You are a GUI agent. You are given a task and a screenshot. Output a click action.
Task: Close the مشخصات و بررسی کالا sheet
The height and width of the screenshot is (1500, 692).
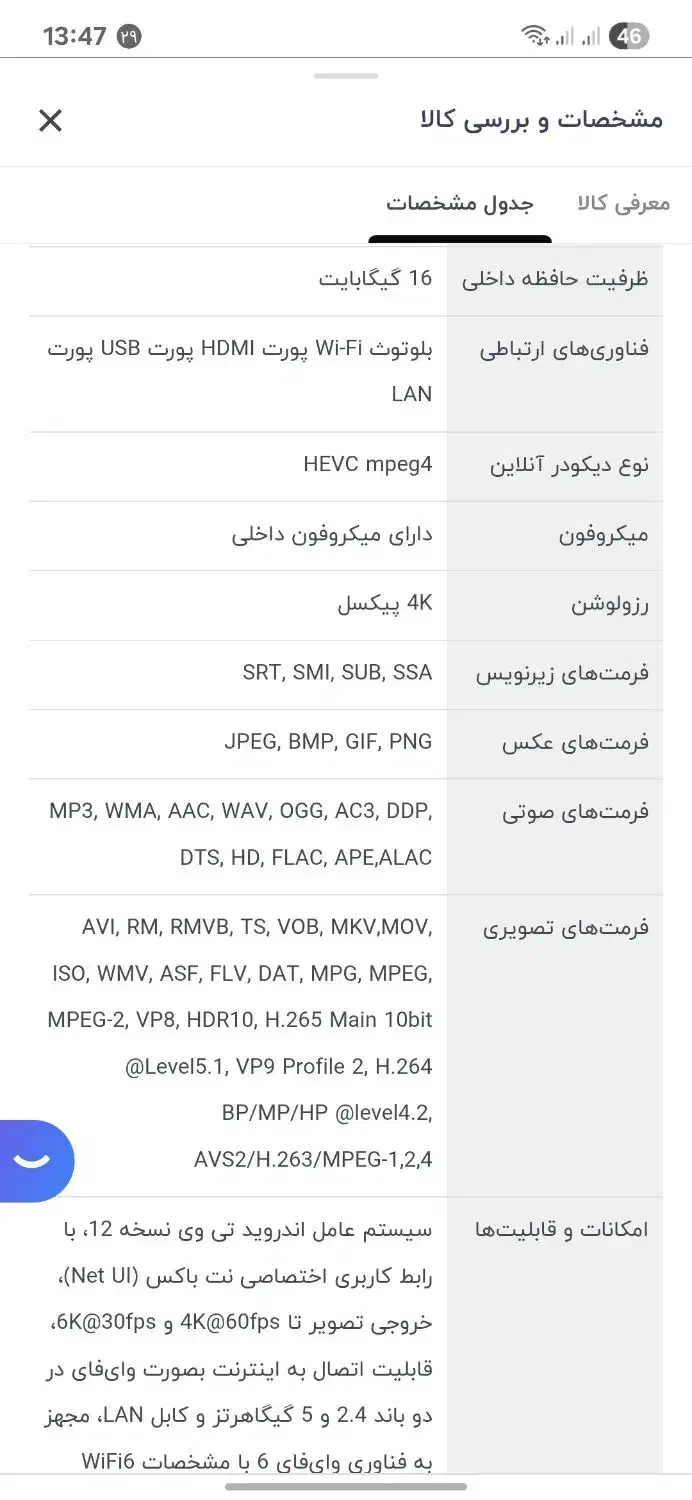click(x=50, y=121)
